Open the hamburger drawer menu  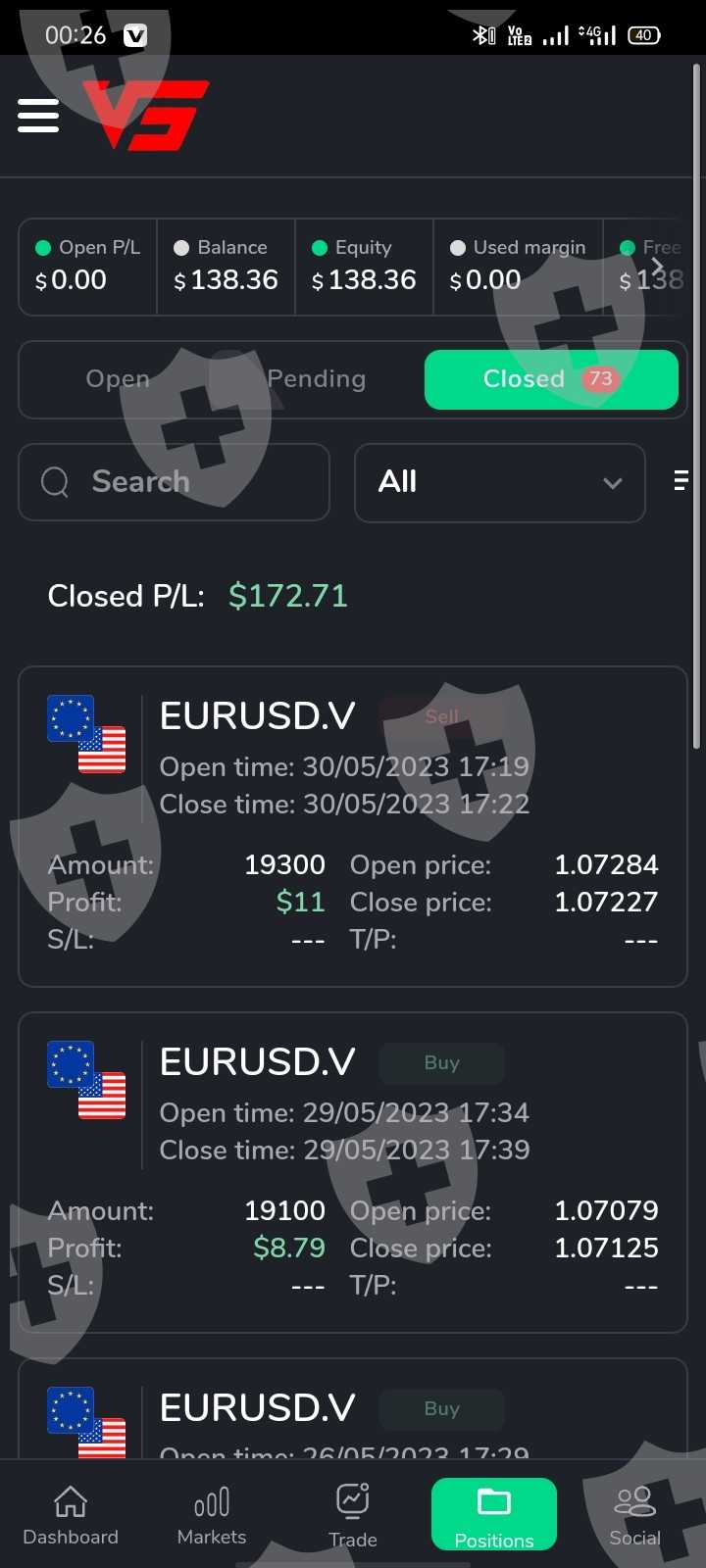(38, 116)
